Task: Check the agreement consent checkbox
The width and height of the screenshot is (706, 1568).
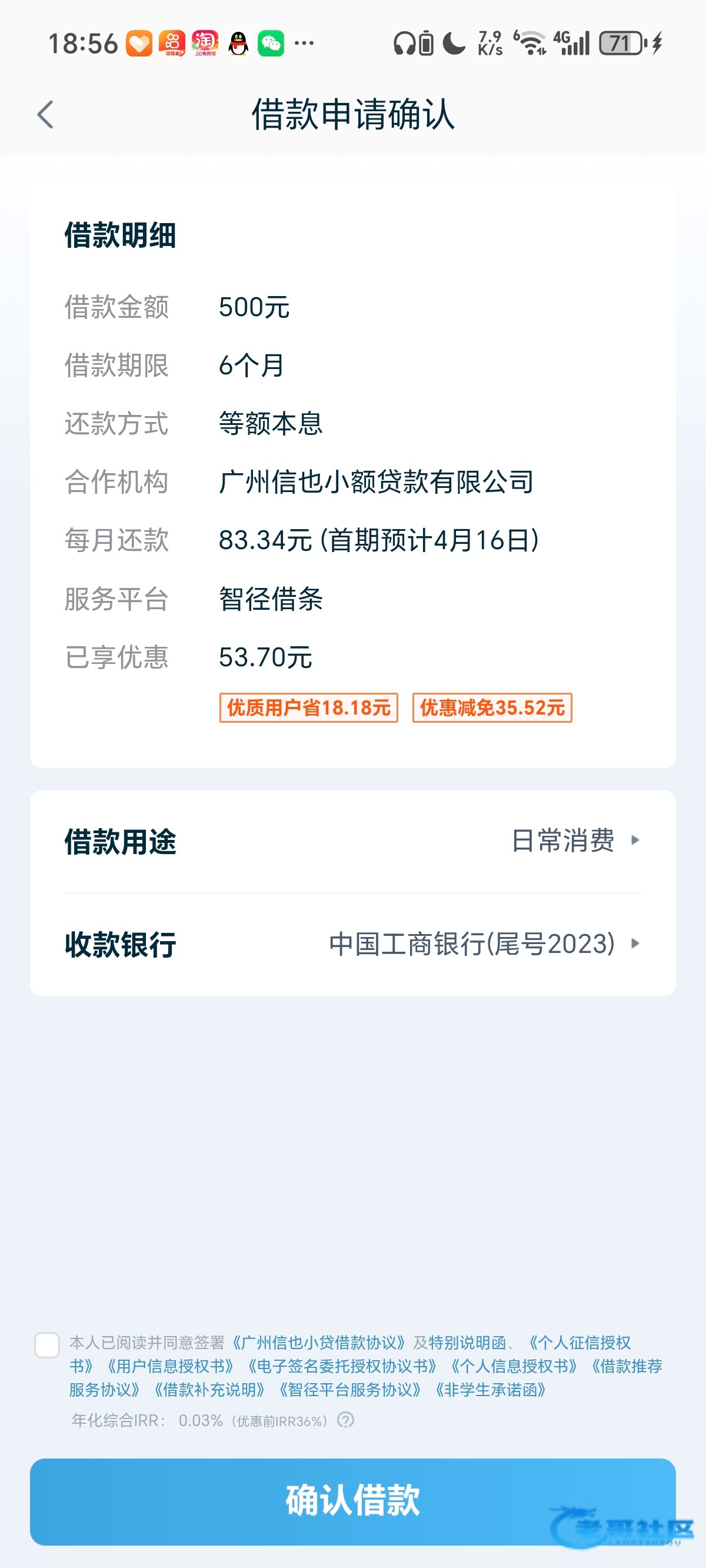Action: point(48,1344)
